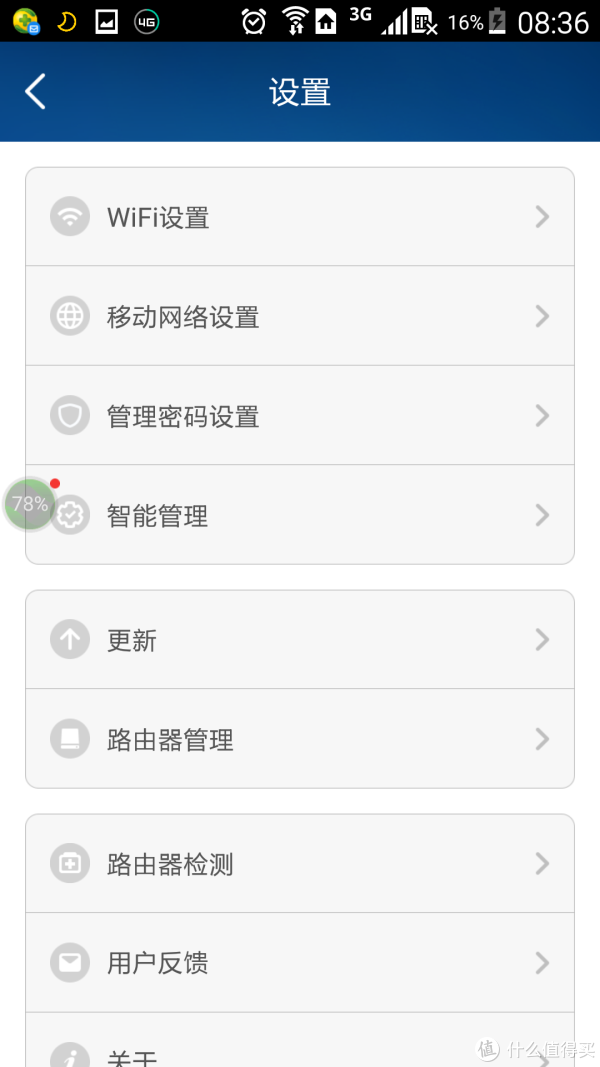Tap the floating 78% bubble
Image resolution: width=600 pixels, height=1067 pixels.
pyautogui.click(x=30, y=504)
